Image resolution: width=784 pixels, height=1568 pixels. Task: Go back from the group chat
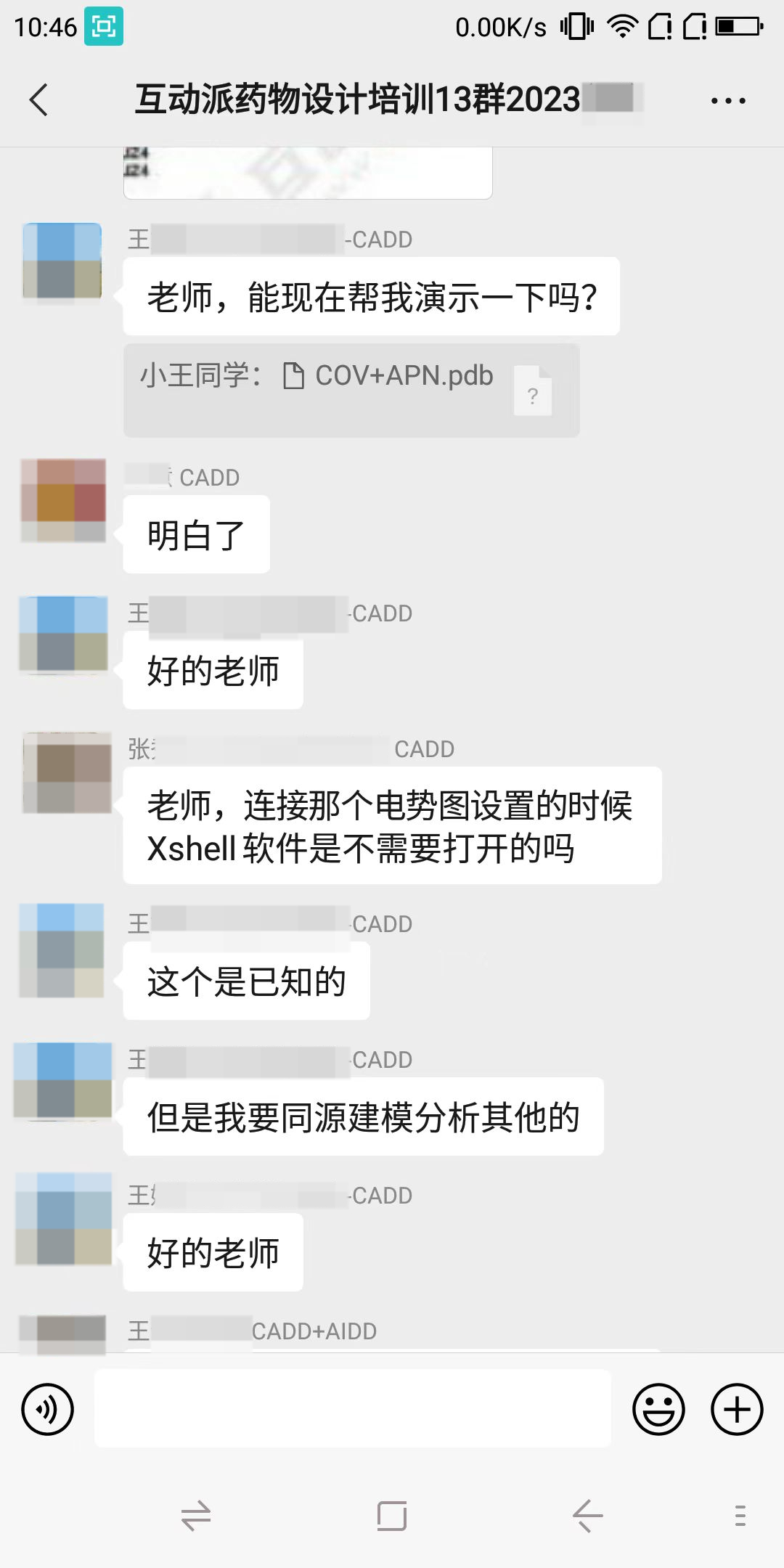point(39,100)
